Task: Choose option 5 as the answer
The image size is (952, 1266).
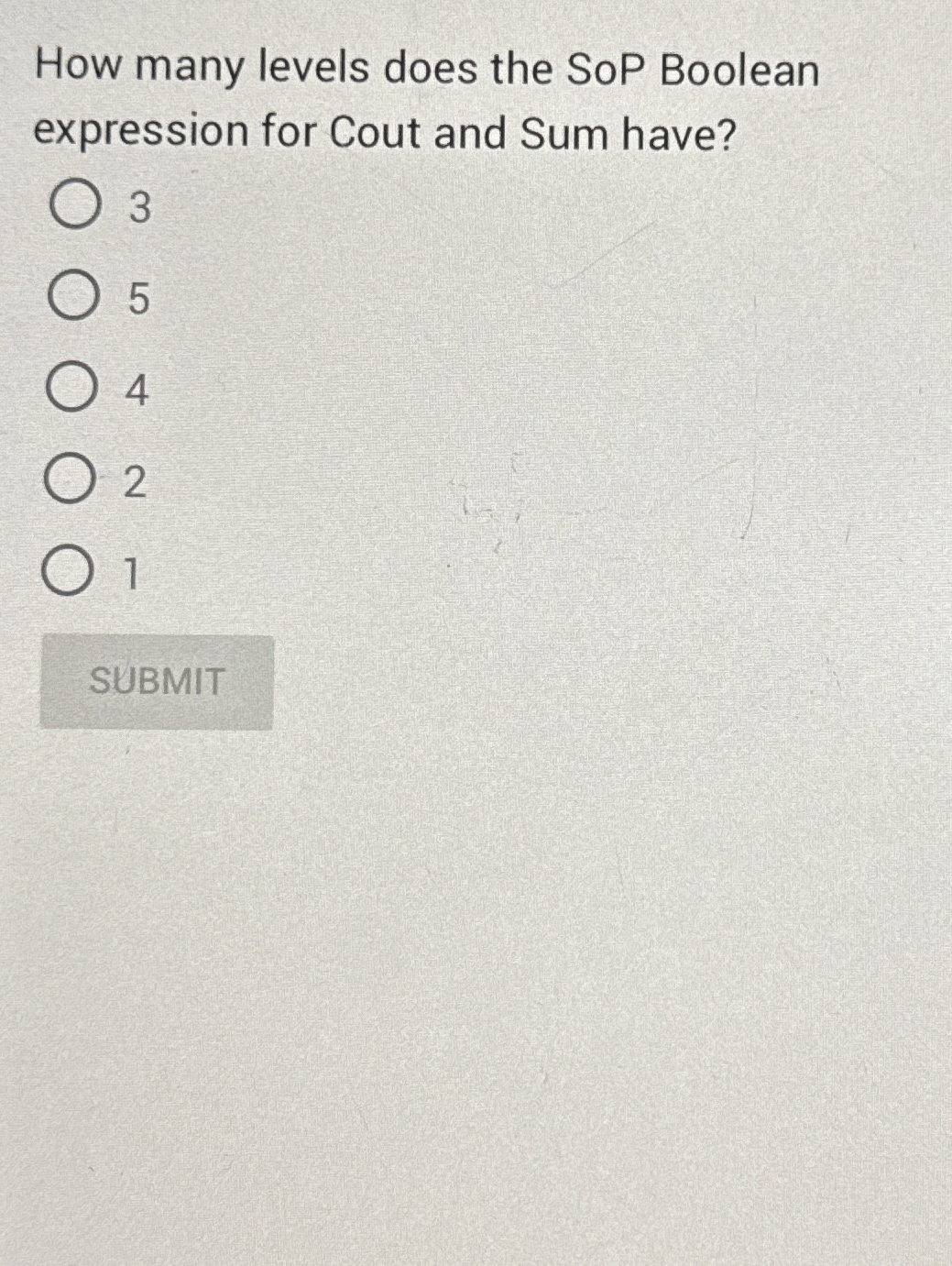Action: pos(72,299)
